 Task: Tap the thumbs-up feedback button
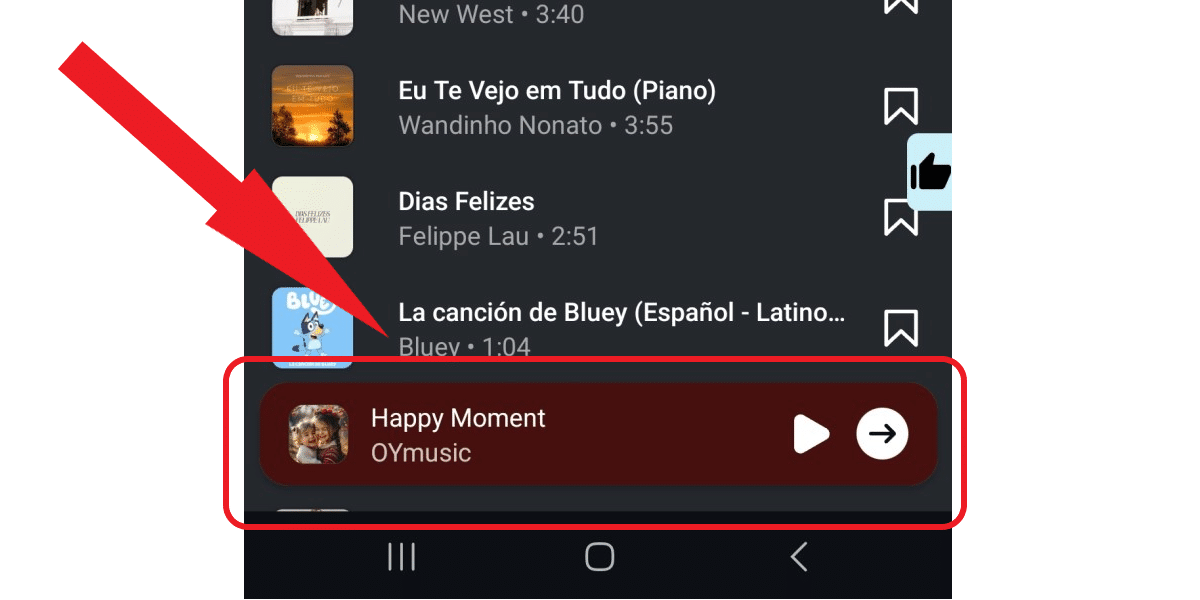930,173
